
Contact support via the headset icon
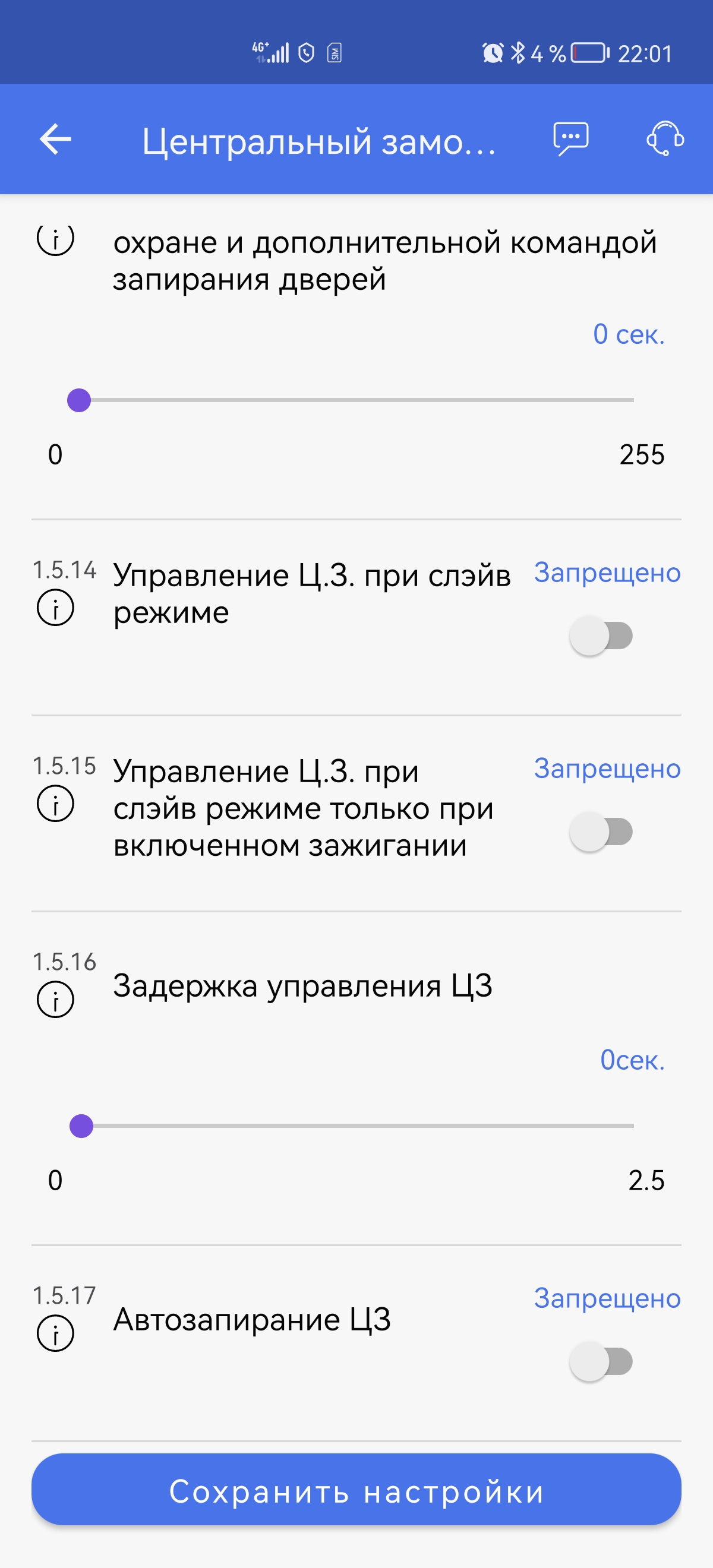[x=664, y=139]
